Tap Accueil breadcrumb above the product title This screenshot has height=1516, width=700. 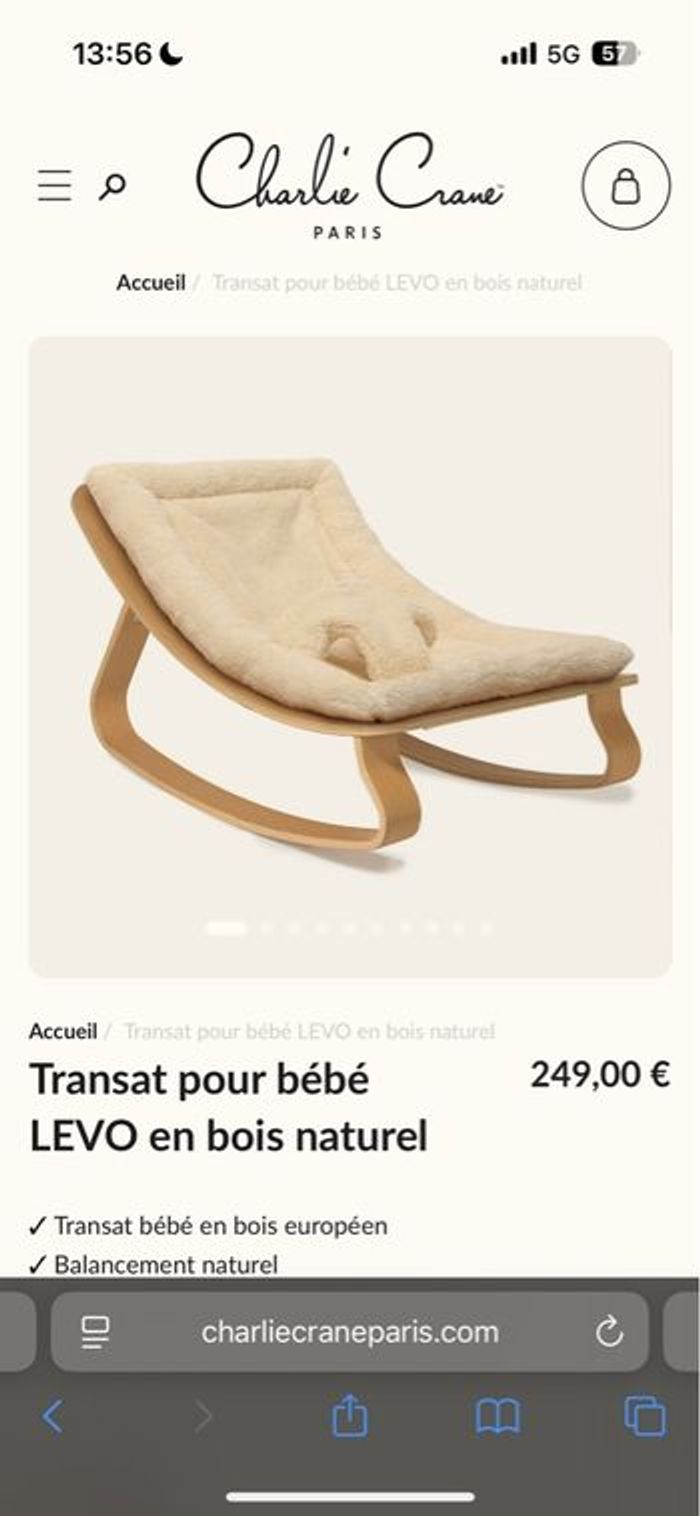coord(63,1030)
